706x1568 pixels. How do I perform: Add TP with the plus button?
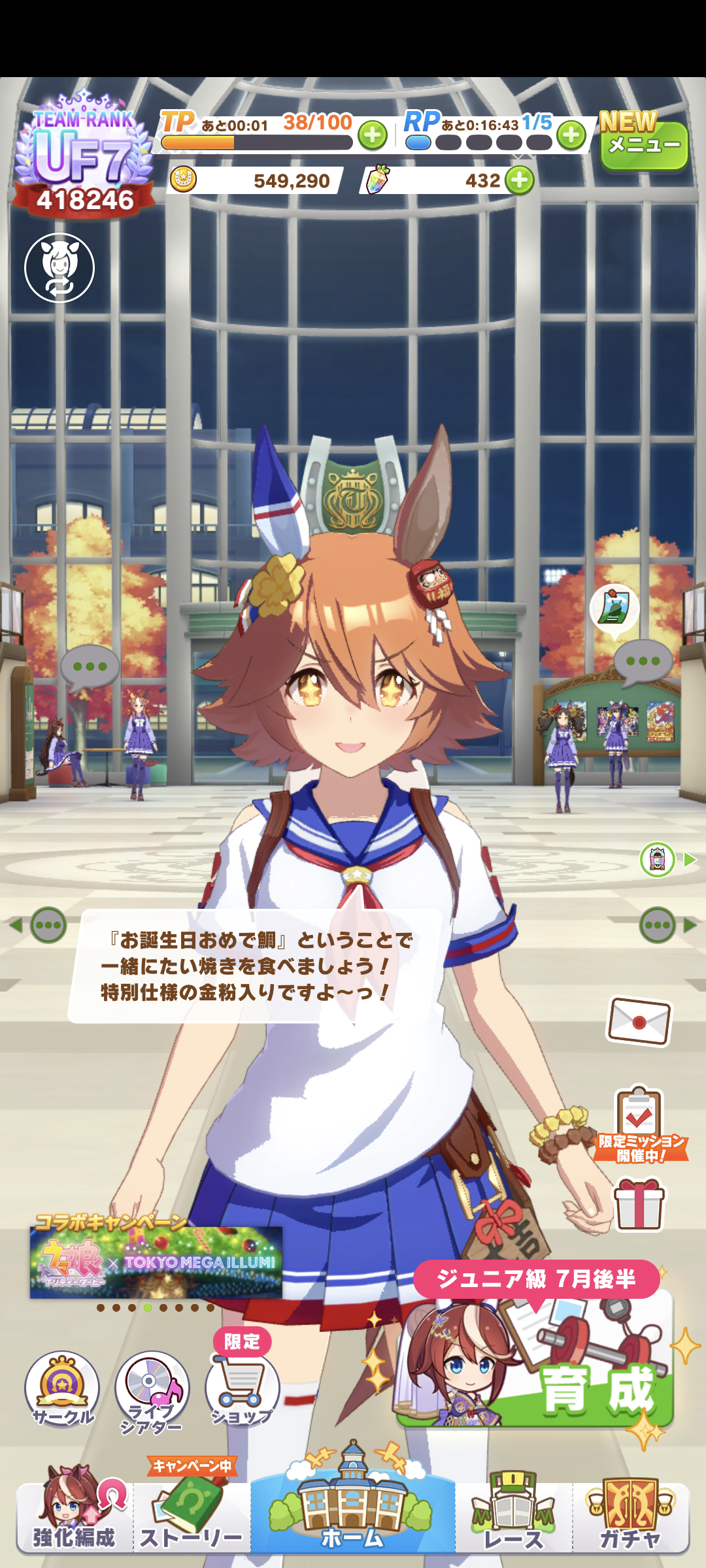click(x=373, y=136)
